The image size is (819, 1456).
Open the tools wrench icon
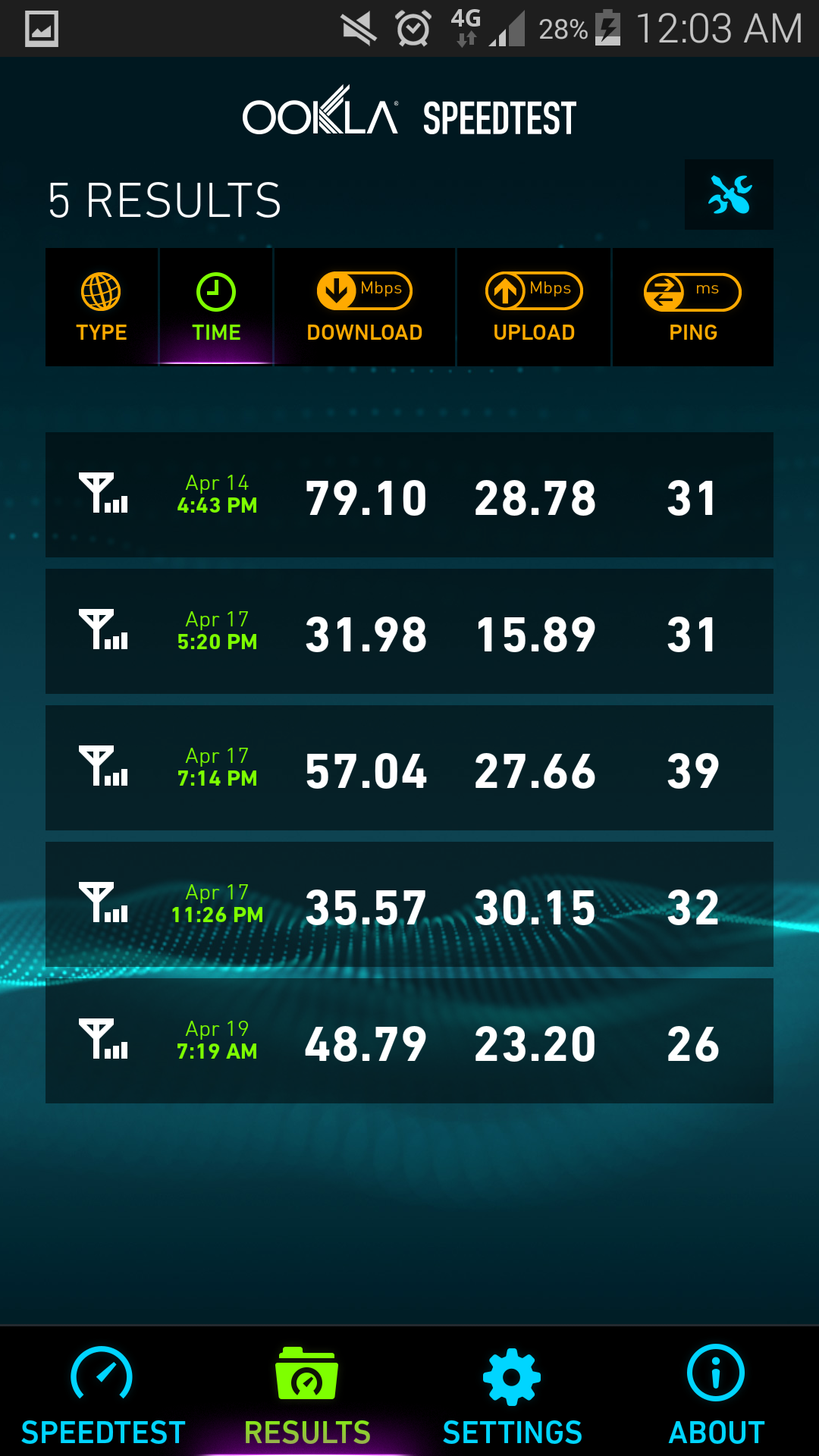point(729,194)
